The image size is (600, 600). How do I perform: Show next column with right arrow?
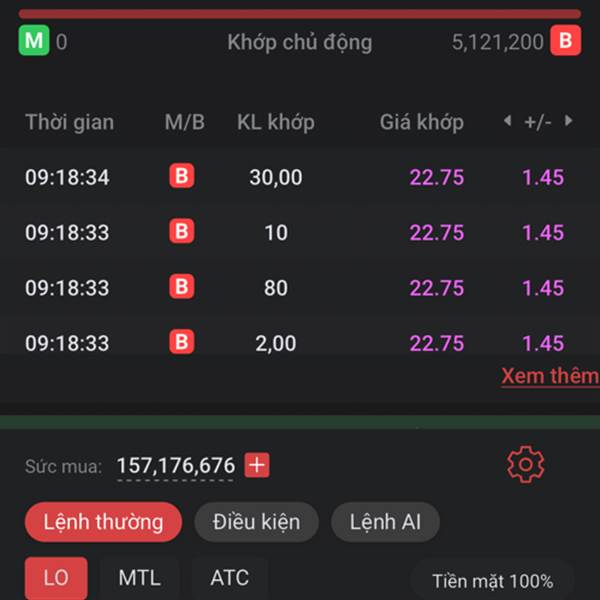pyautogui.click(x=569, y=121)
